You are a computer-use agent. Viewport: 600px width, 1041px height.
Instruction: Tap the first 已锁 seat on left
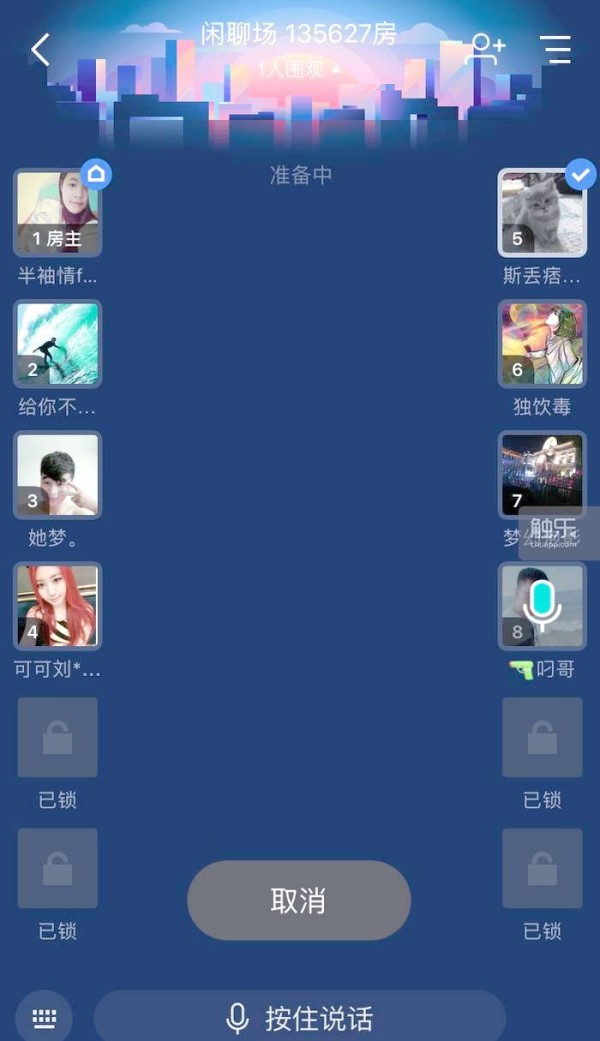(x=58, y=738)
